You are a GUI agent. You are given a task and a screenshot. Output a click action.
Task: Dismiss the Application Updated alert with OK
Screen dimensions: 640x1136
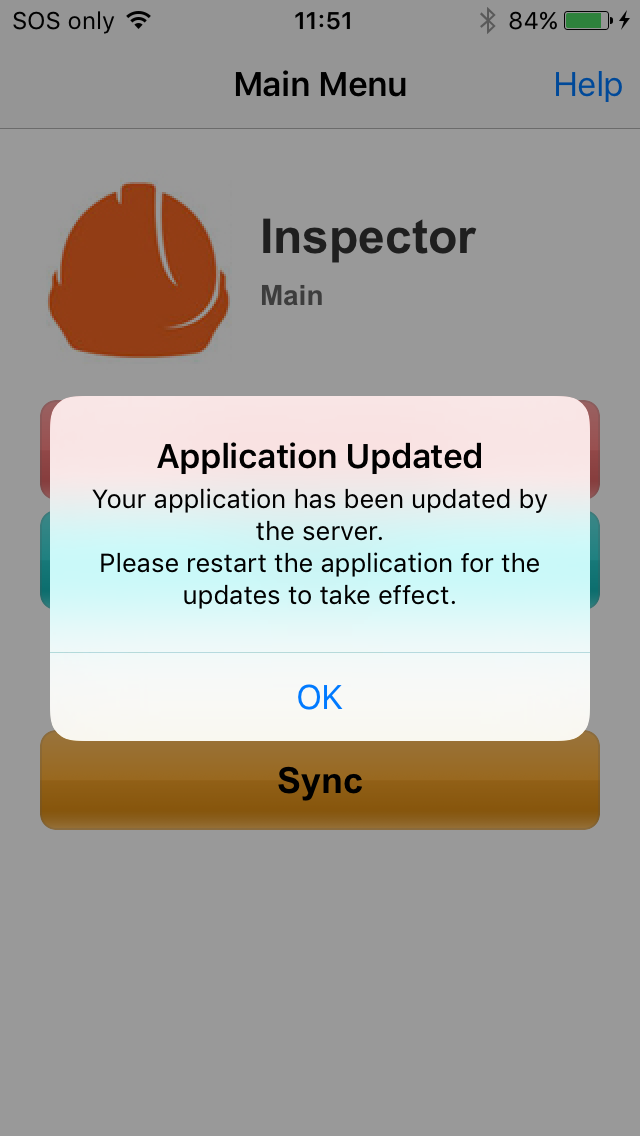320,697
